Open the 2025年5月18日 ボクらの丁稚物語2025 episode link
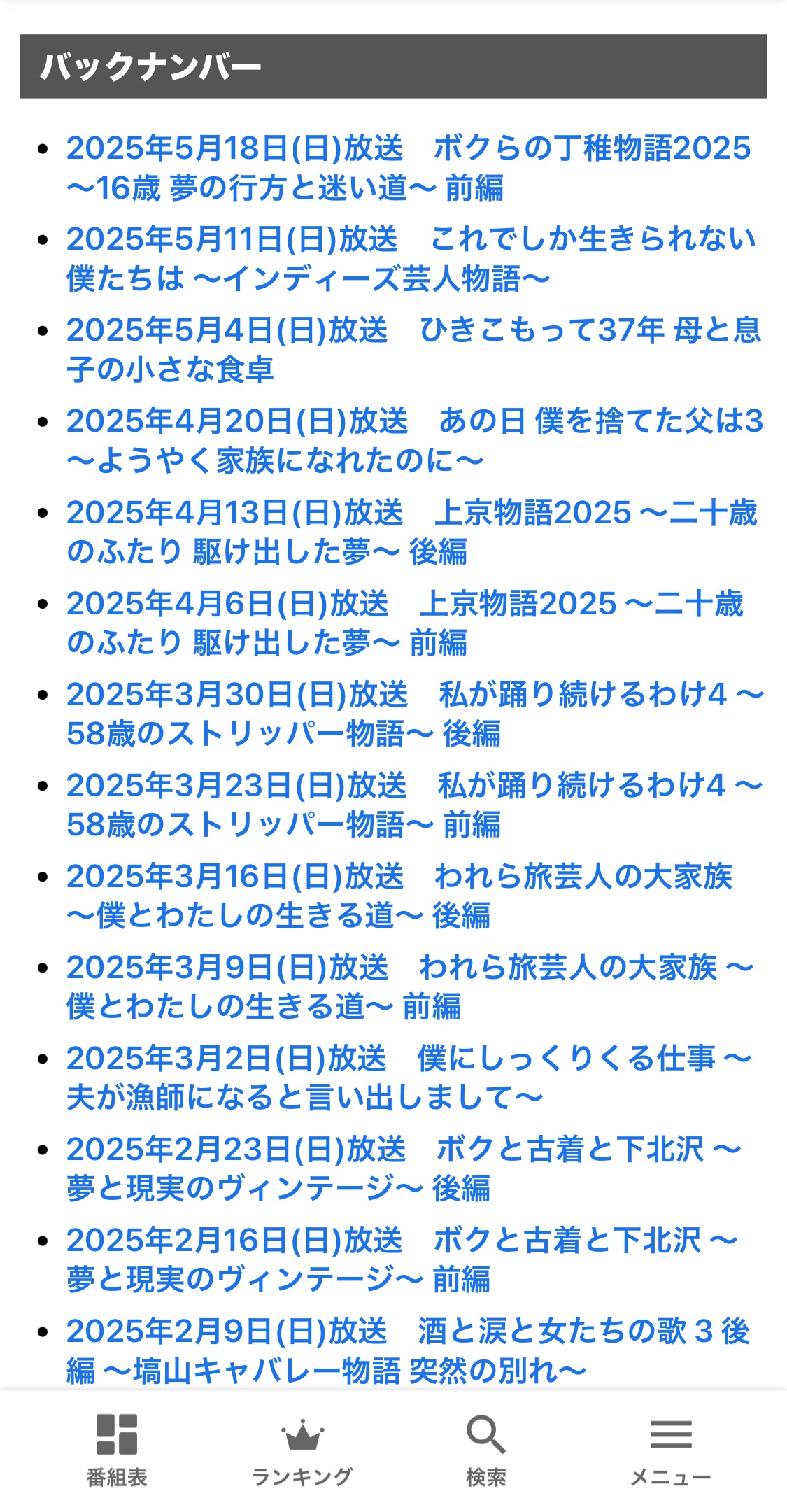The image size is (787, 1512). pos(409,168)
